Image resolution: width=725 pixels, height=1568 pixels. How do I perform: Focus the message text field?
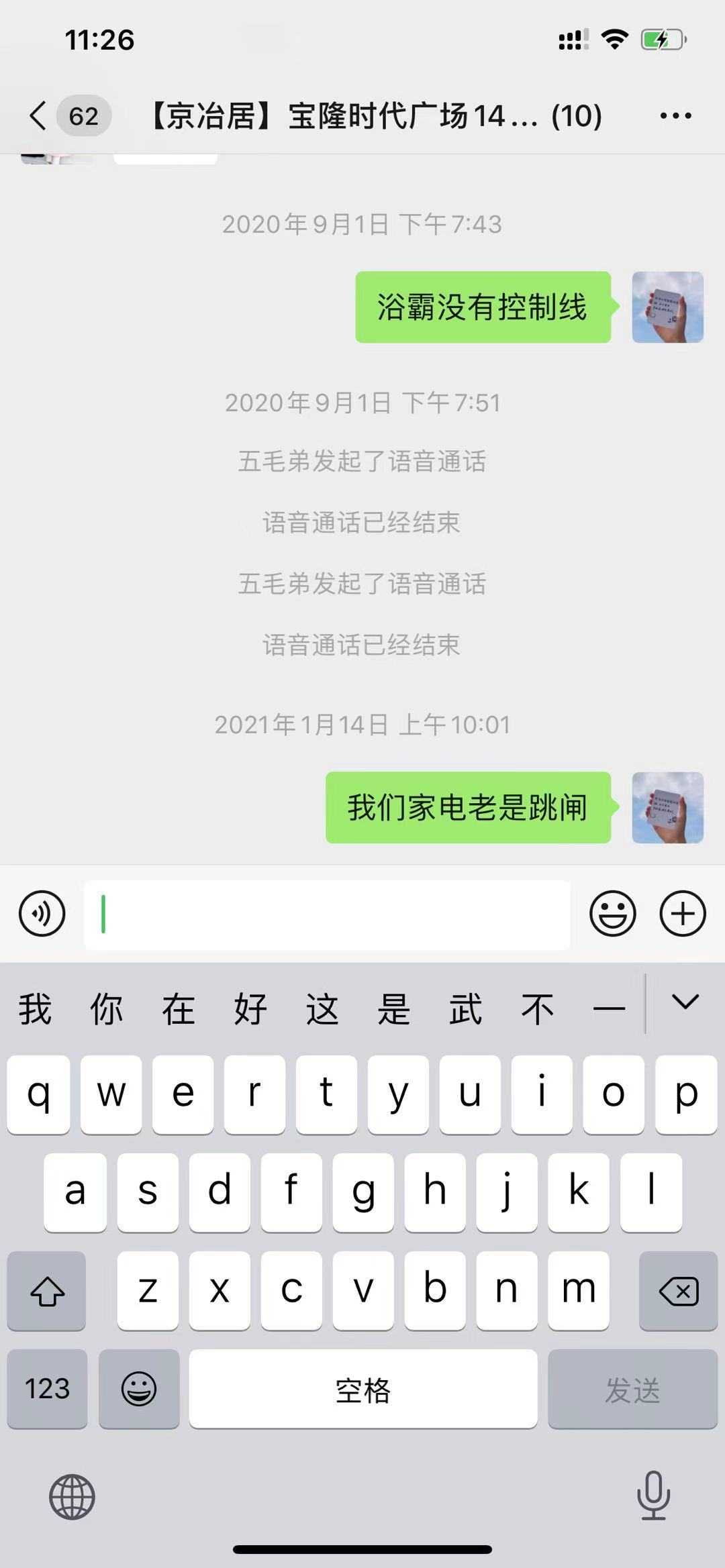click(x=327, y=914)
